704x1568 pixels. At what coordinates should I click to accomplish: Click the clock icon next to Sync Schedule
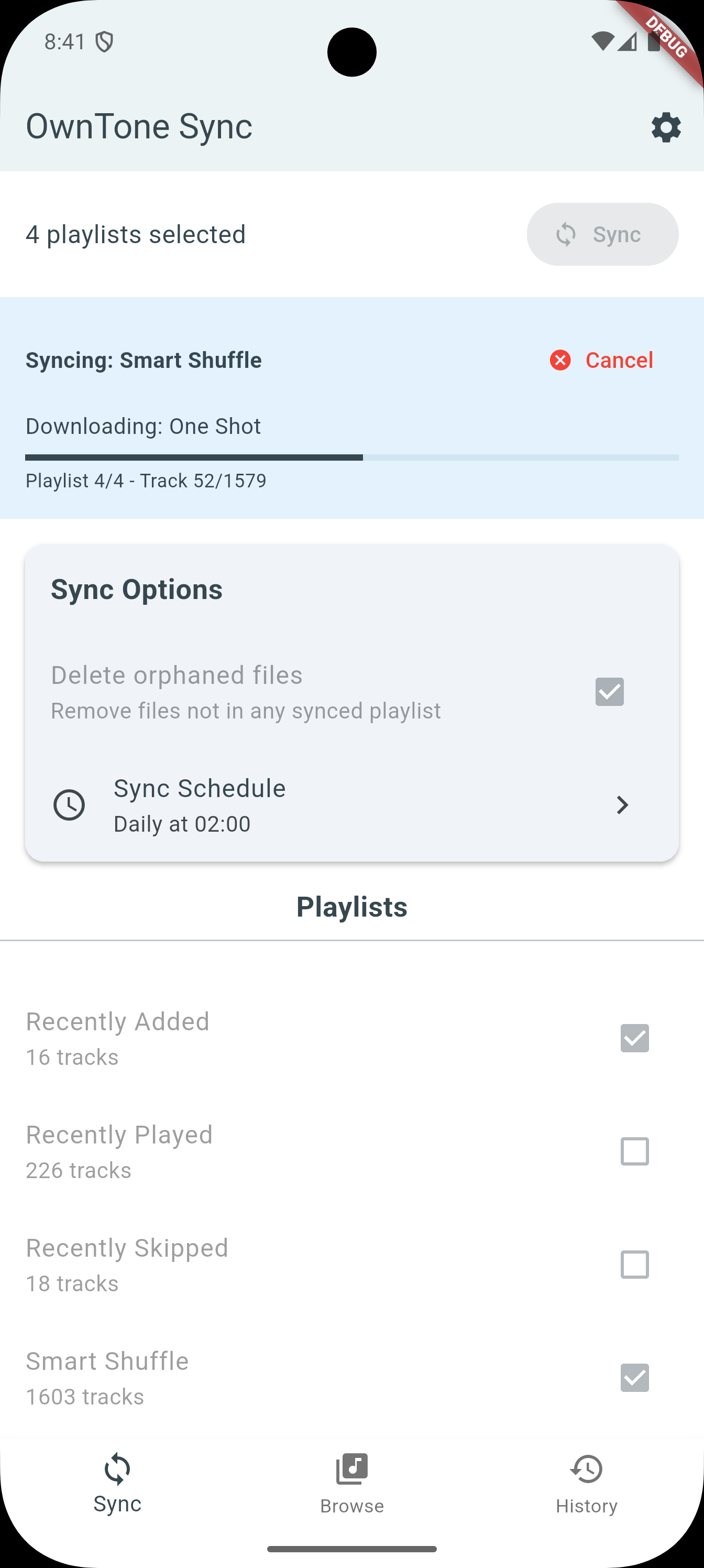coord(69,804)
